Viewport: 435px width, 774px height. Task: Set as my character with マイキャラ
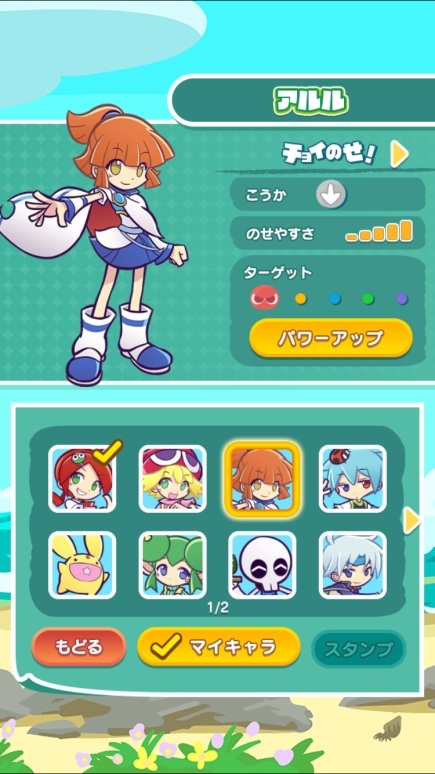(x=219, y=647)
